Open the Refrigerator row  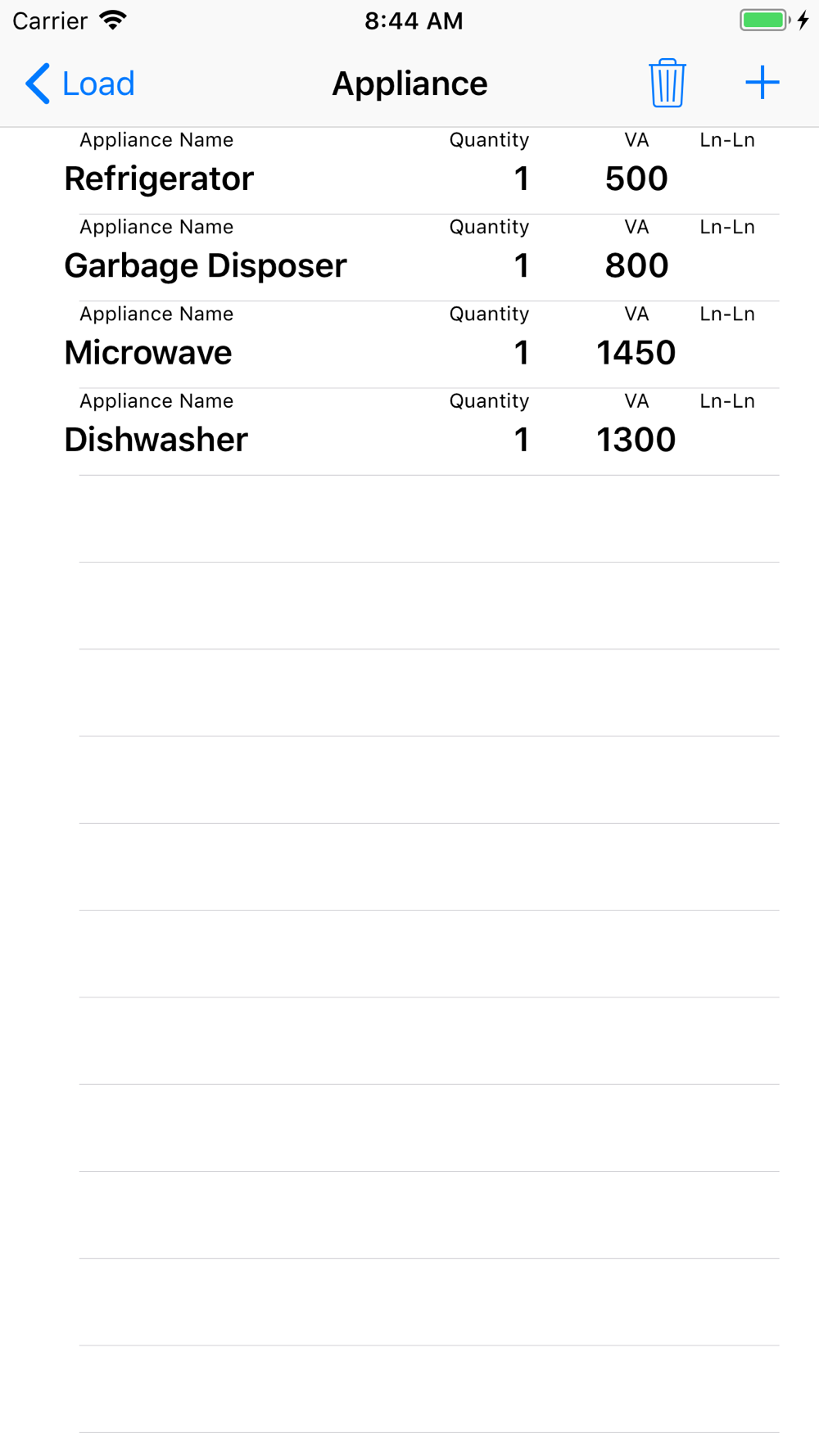[409, 170]
